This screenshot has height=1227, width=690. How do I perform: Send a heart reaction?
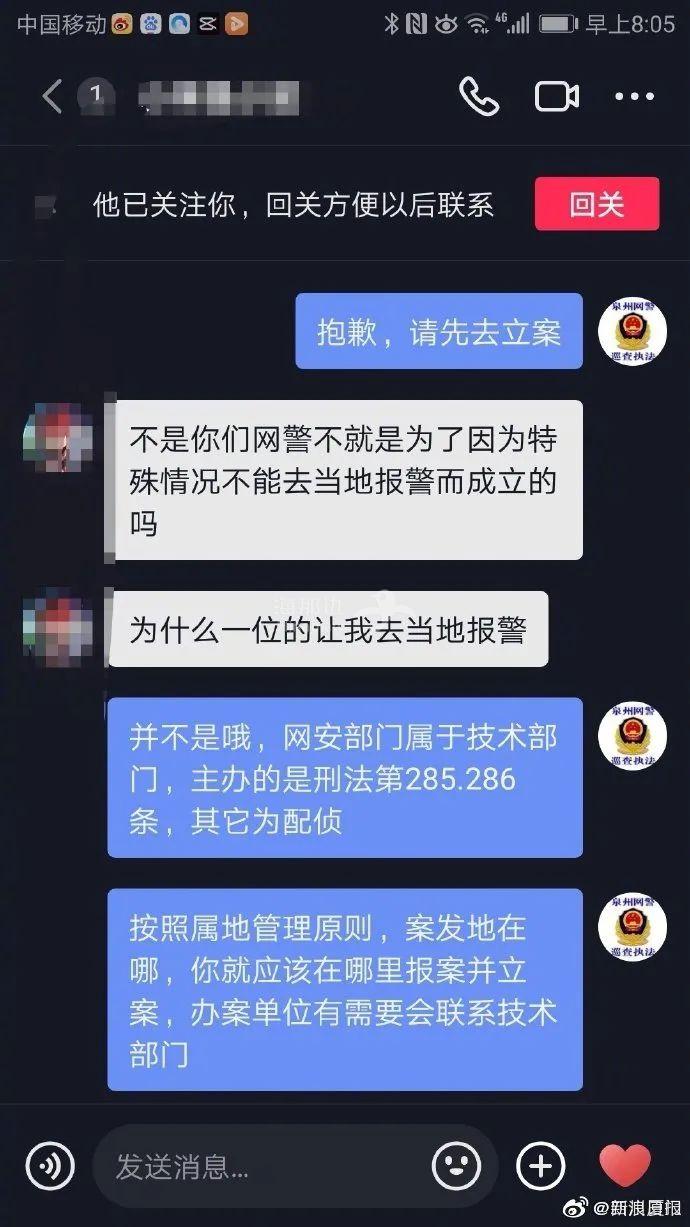pos(625,1165)
